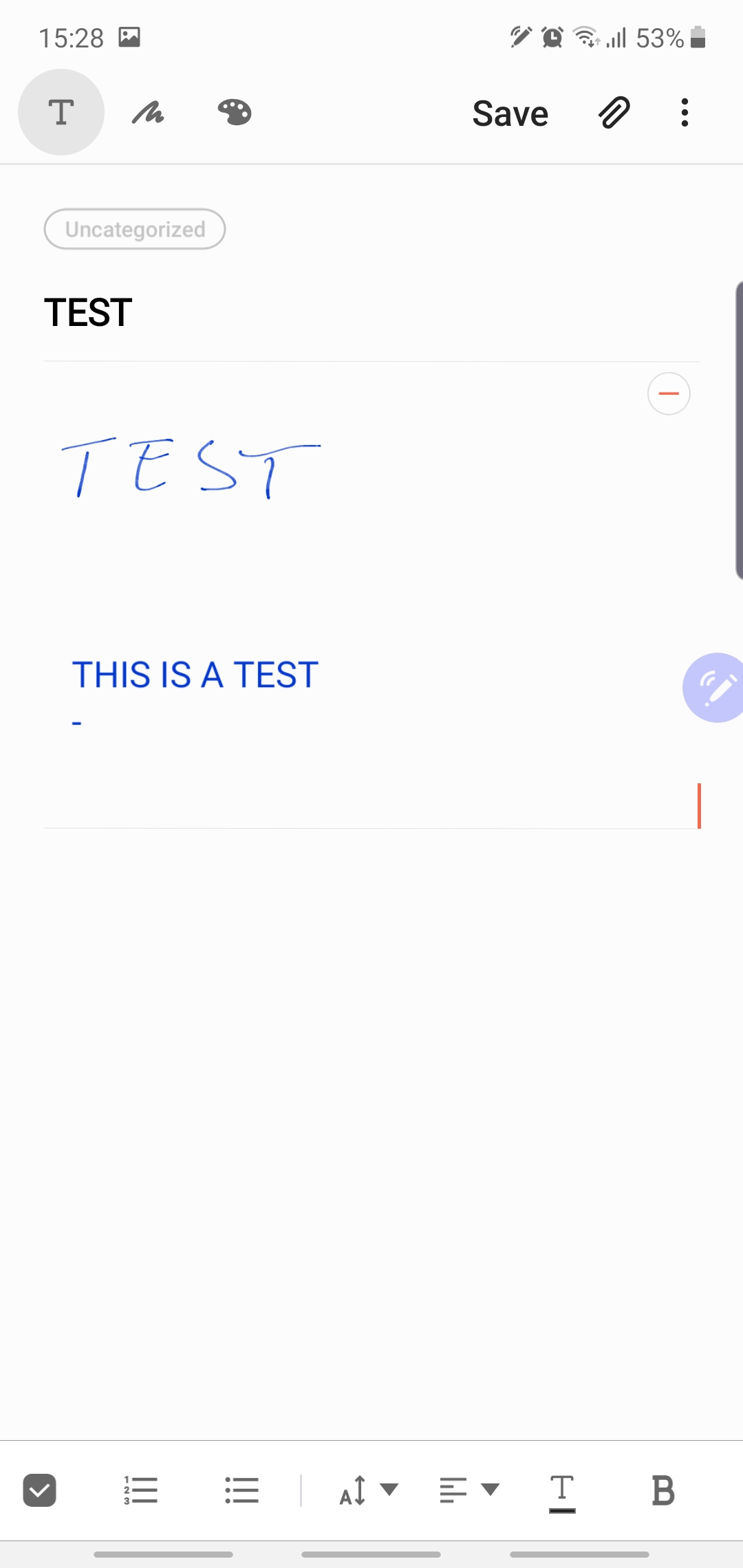
Task: Switch to handwriting pen mode
Action: (148, 112)
